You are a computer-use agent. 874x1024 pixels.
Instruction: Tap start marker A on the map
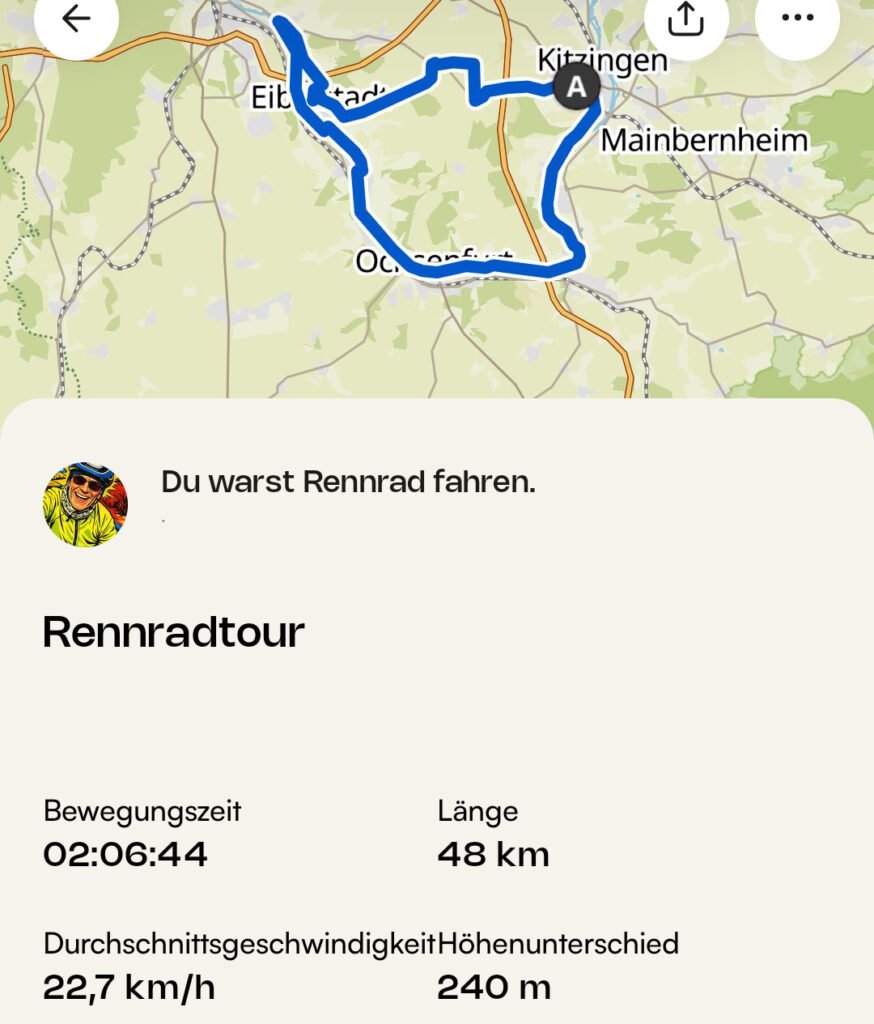click(576, 87)
